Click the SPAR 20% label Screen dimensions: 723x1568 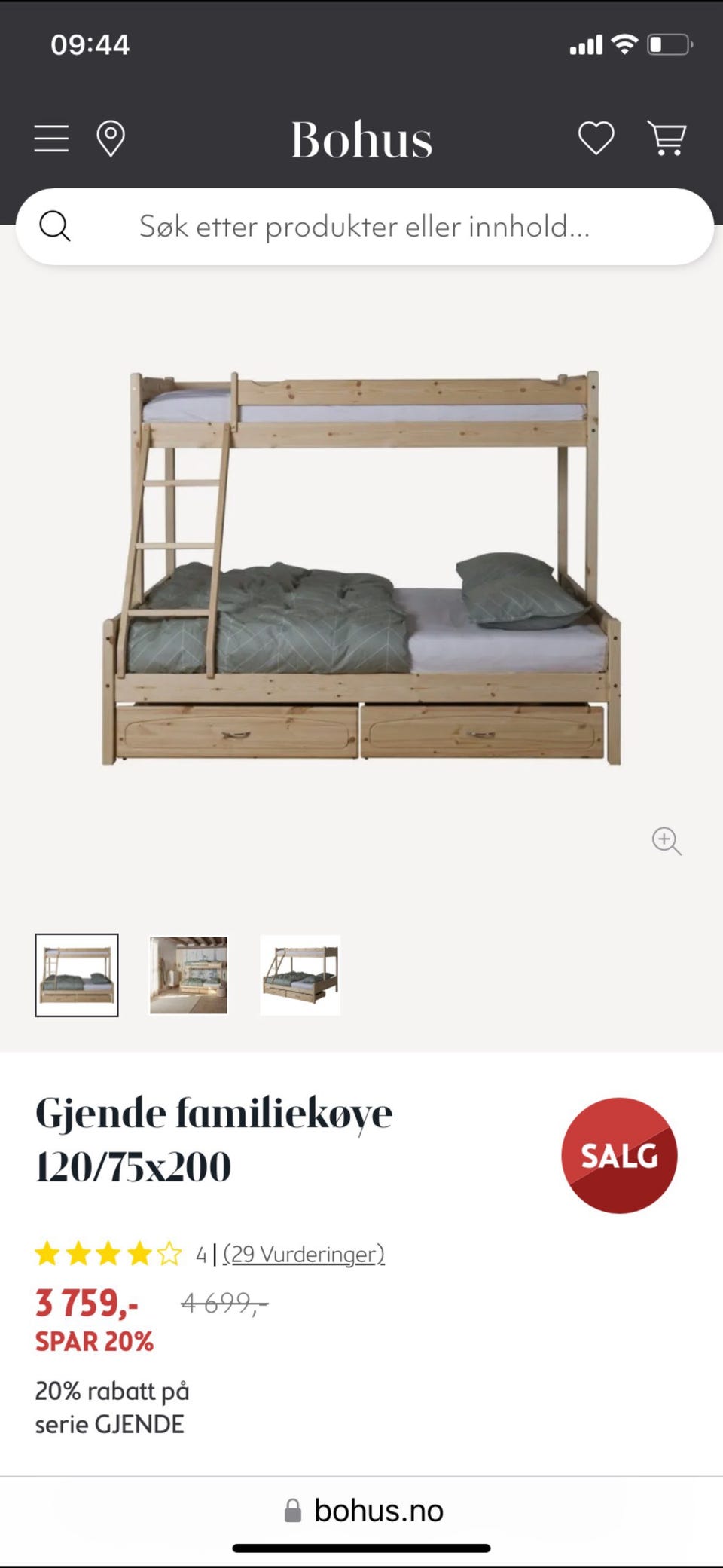tap(95, 1341)
